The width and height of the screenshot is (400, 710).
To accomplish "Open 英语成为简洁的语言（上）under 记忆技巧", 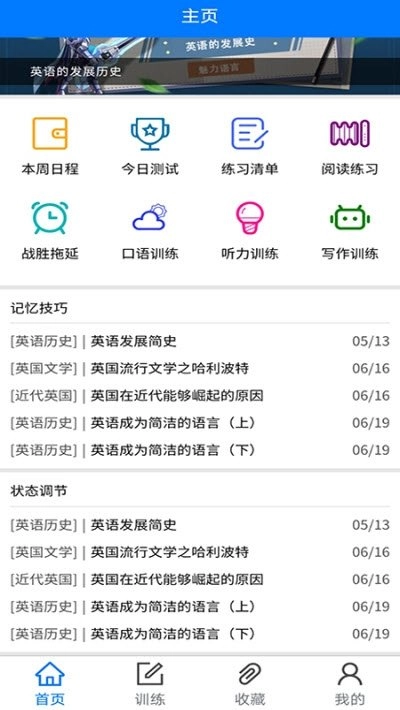I will 200,422.
